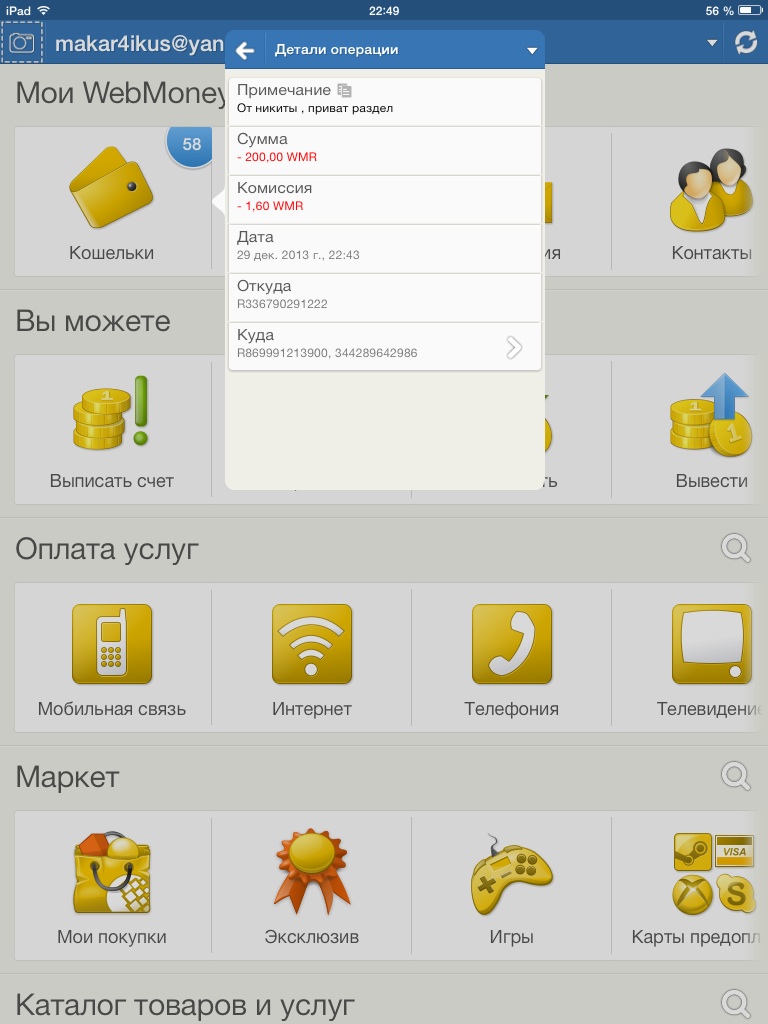Search in the Маркет section
Image resolution: width=768 pixels, height=1024 pixels.
(736, 775)
